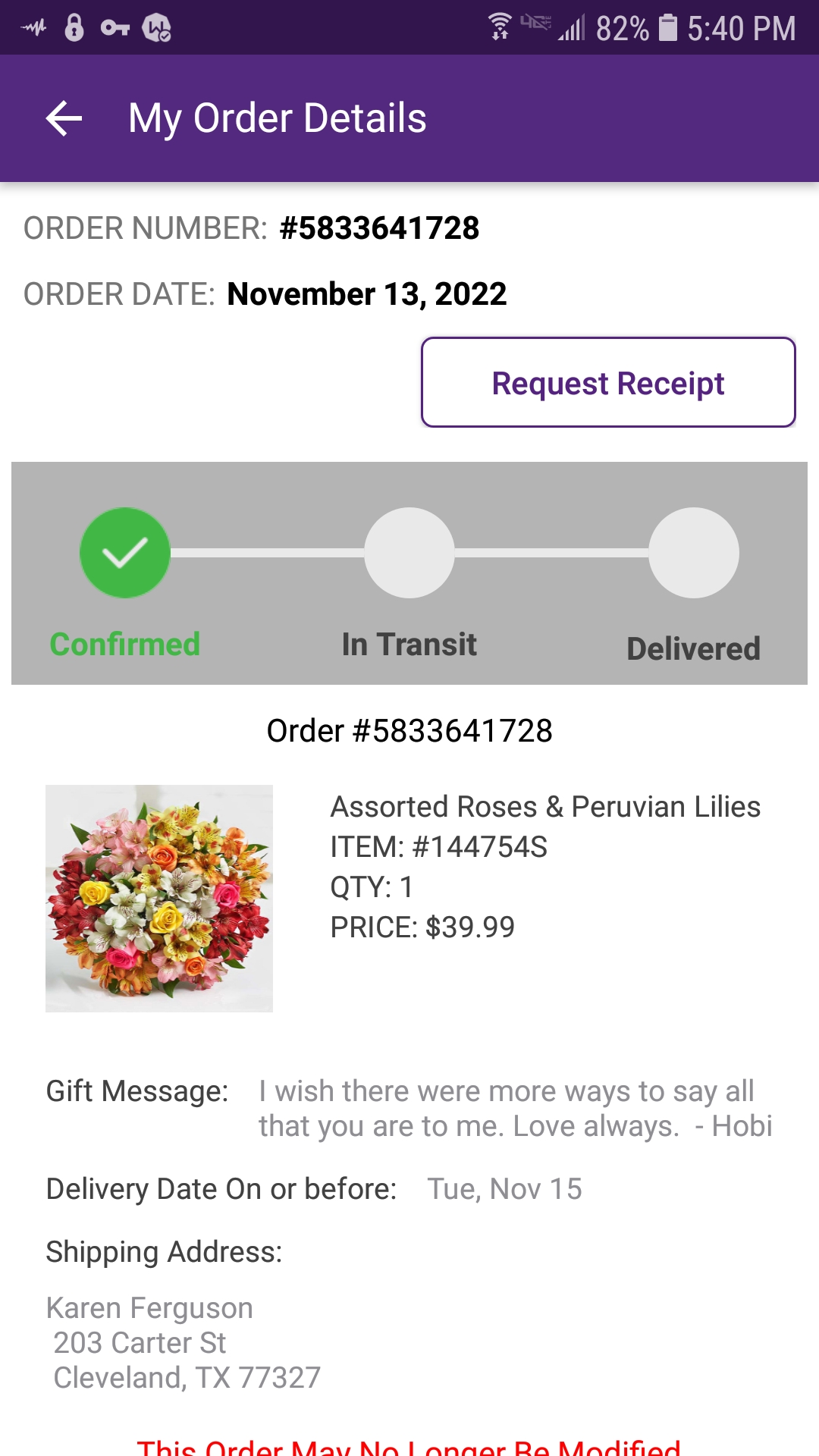
Task: Tap the Request Receipt button
Action: [x=608, y=383]
